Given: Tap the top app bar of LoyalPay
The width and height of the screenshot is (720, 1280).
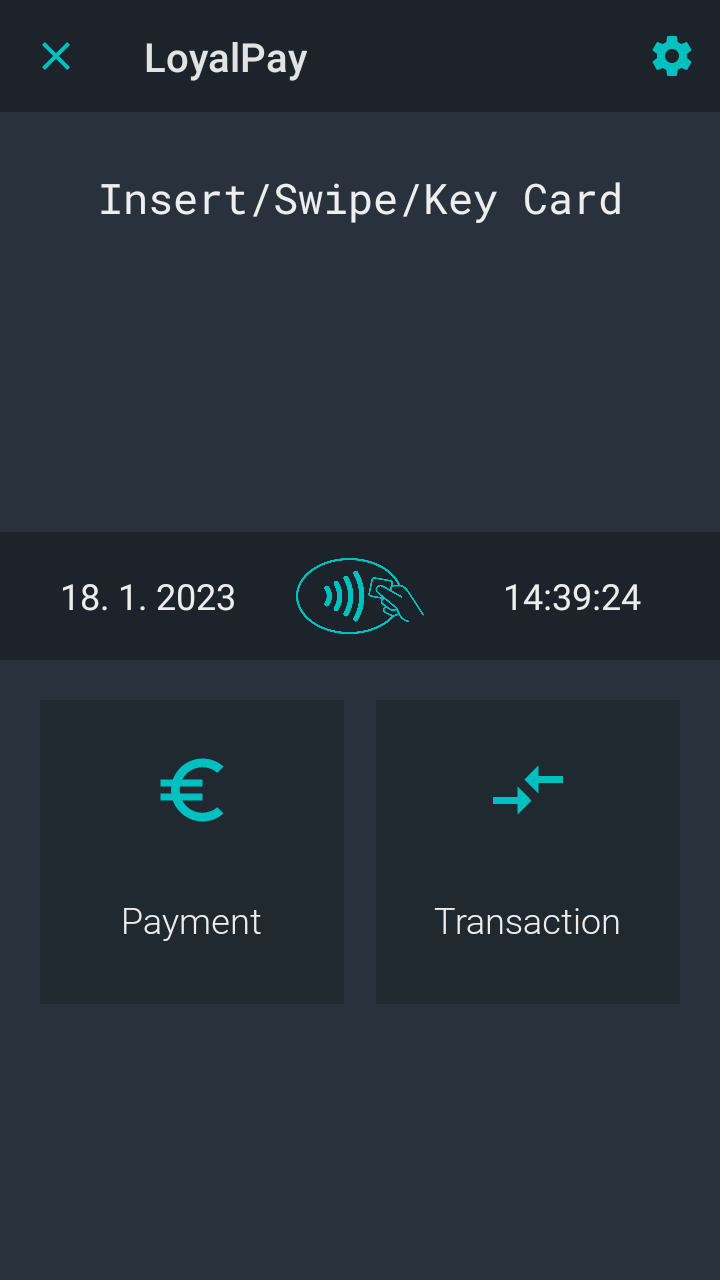Looking at the screenshot, I should [x=360, y=56].
